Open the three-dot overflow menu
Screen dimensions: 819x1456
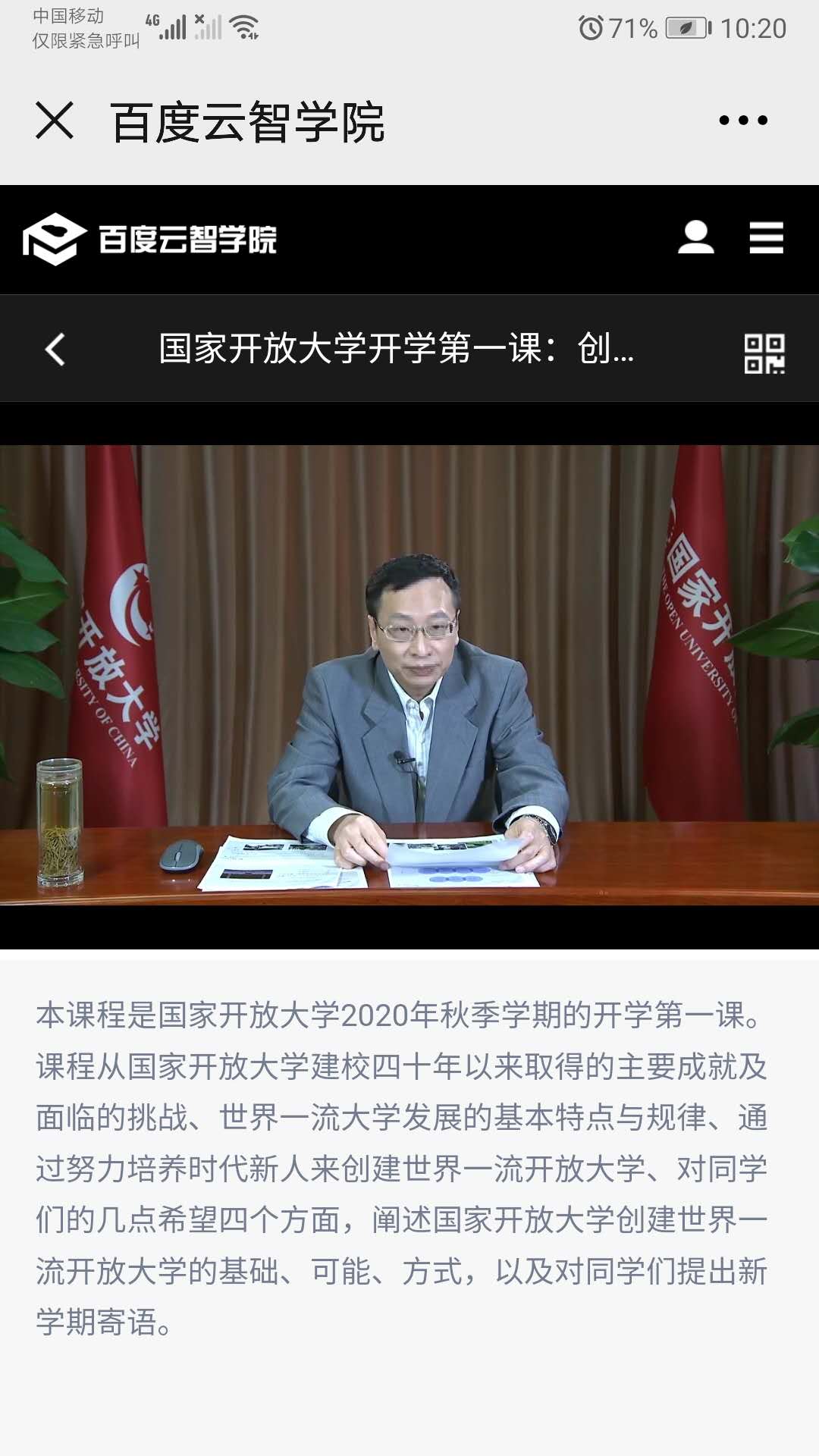point(742,121)
